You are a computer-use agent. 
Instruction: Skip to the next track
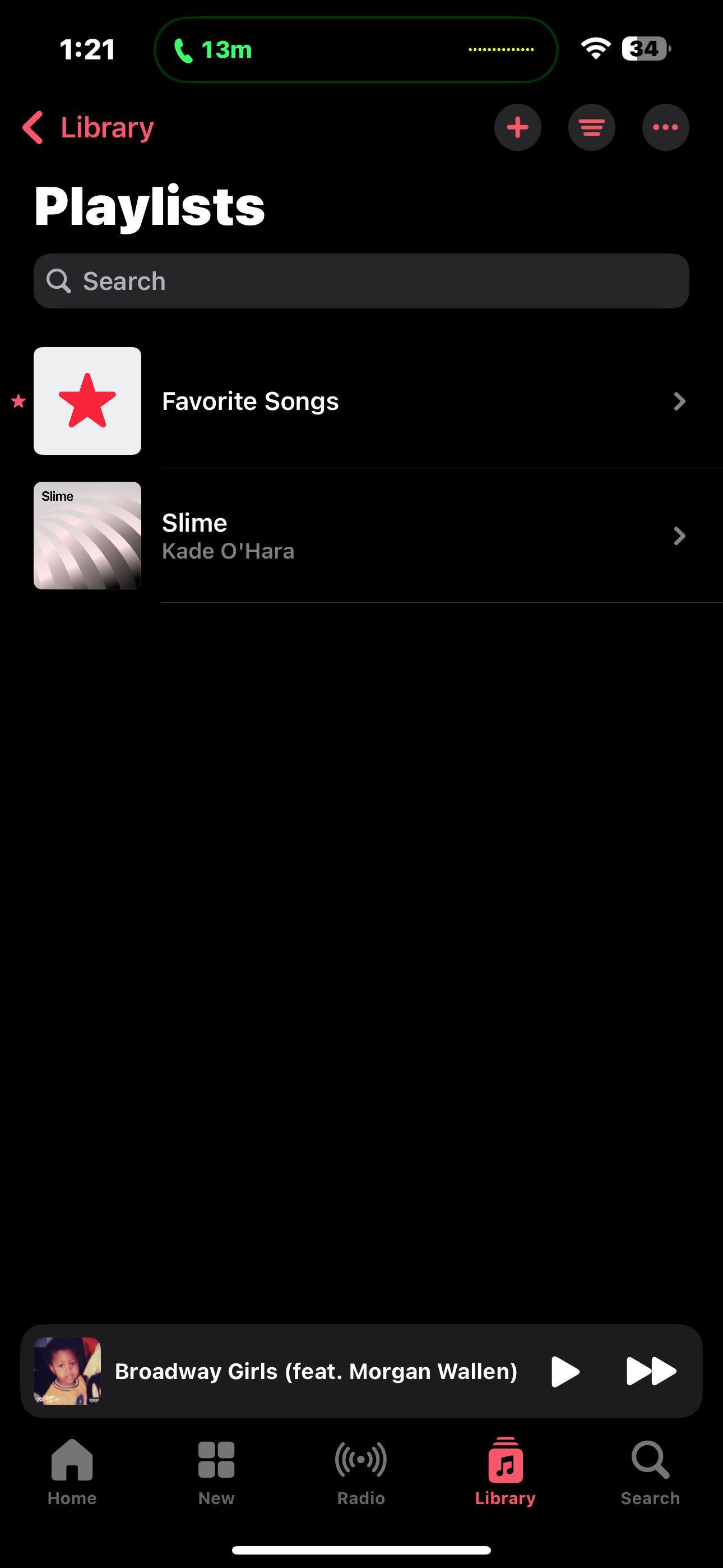point(651,1371)
